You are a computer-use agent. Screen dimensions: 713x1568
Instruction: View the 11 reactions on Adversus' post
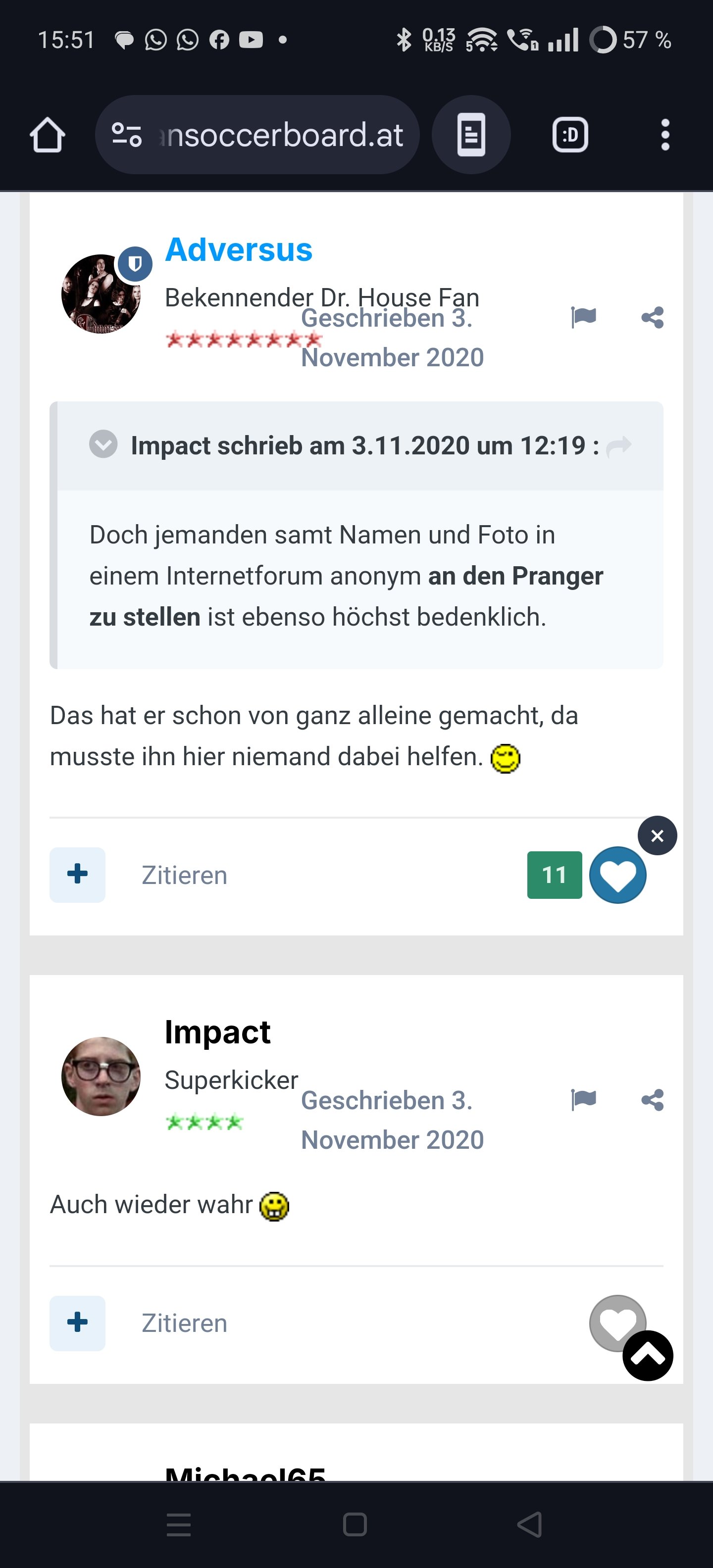(555, 875)
